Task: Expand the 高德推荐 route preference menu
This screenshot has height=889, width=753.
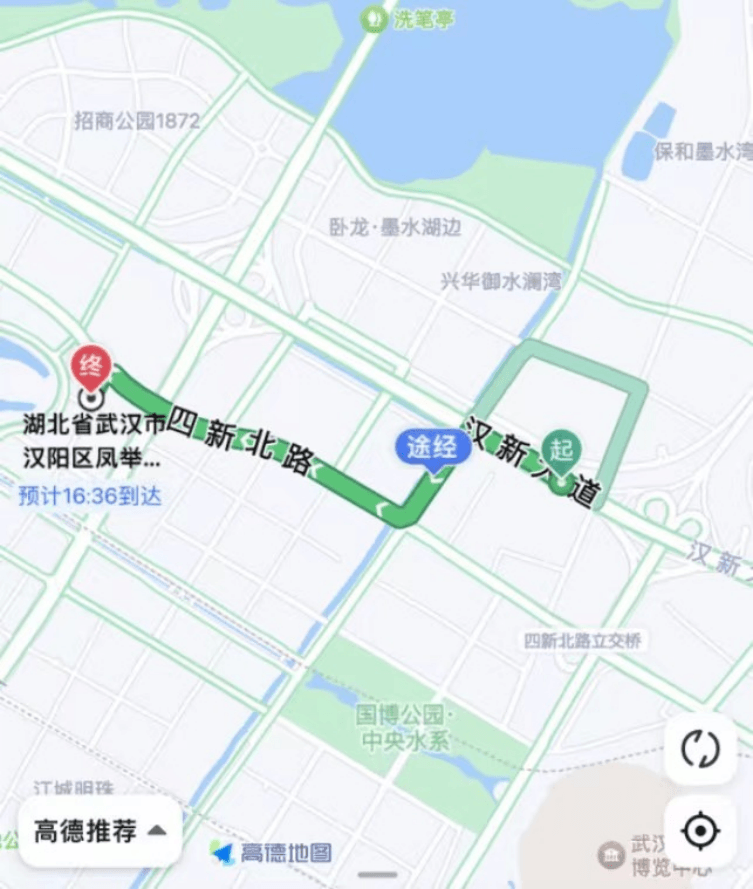Action: (x=100, y=831)
